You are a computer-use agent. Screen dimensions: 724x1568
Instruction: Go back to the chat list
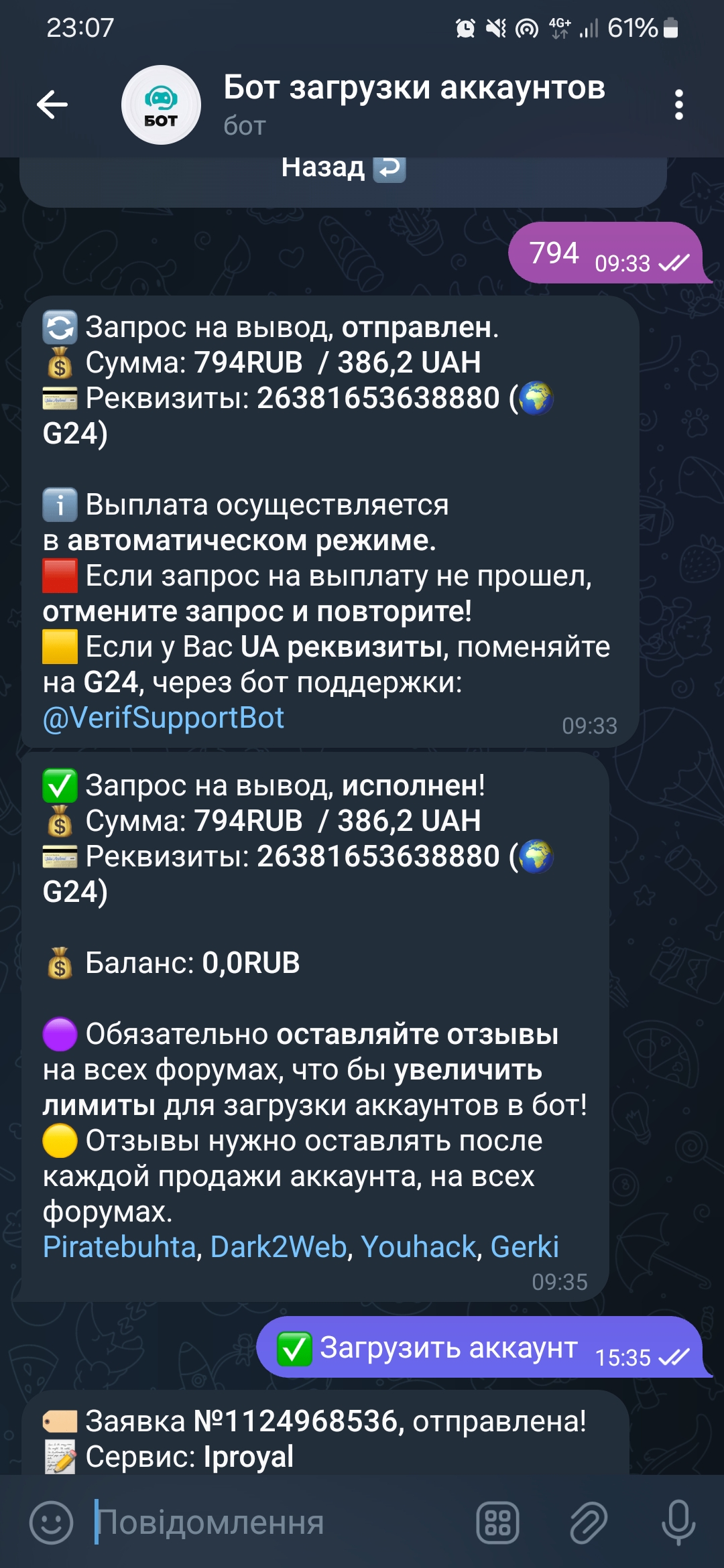[52, 105]
